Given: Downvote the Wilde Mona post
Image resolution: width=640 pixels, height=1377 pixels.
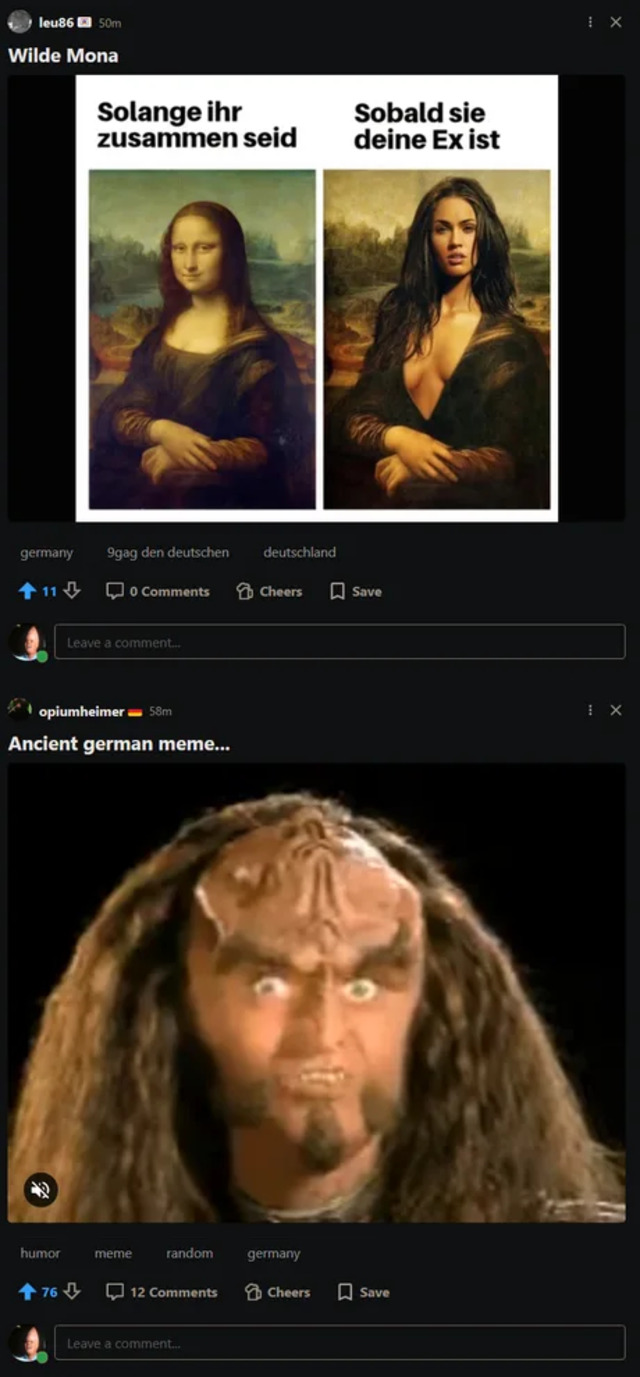Looking at the screenshot, I should click(x=72, y=591).
